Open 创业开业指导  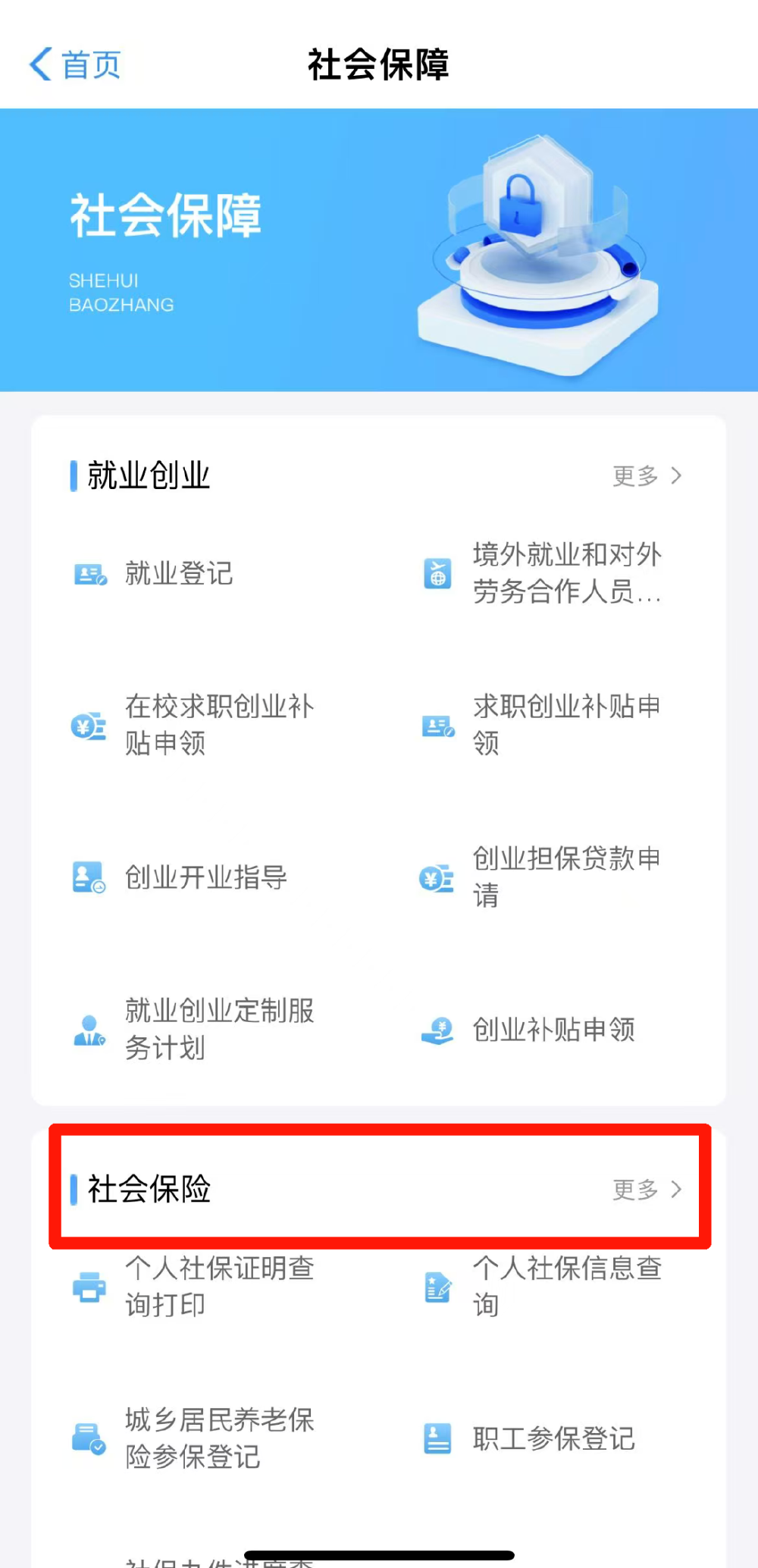pos(180,877)
